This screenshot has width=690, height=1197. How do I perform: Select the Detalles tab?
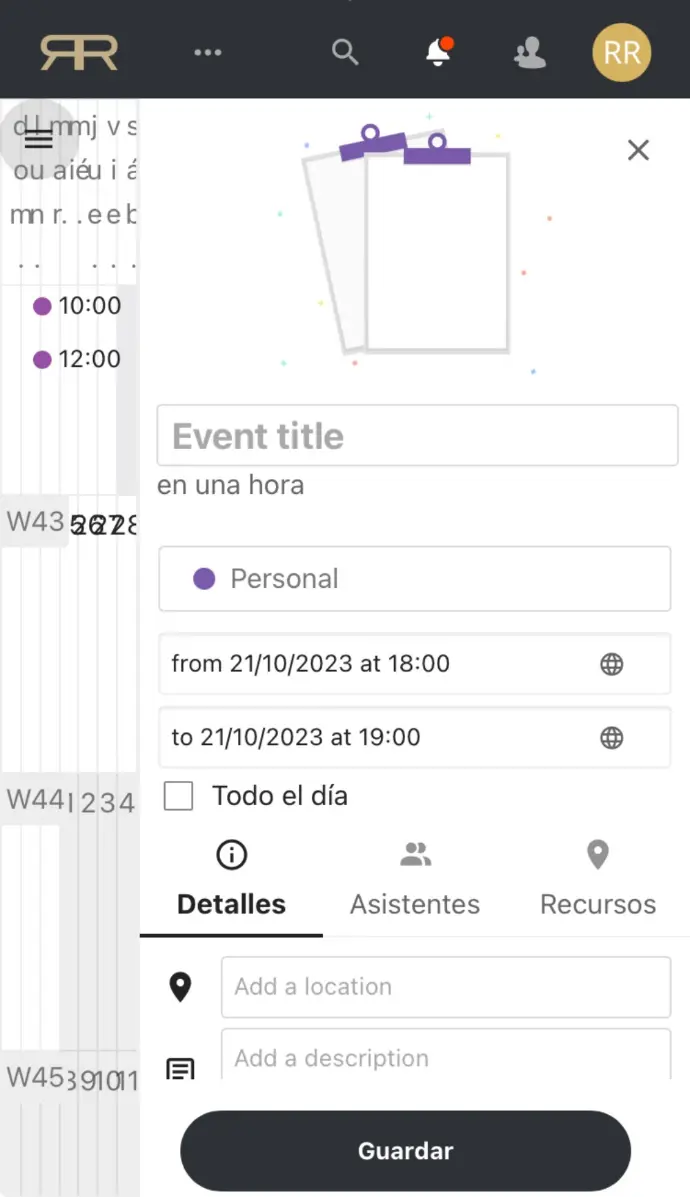231,878
